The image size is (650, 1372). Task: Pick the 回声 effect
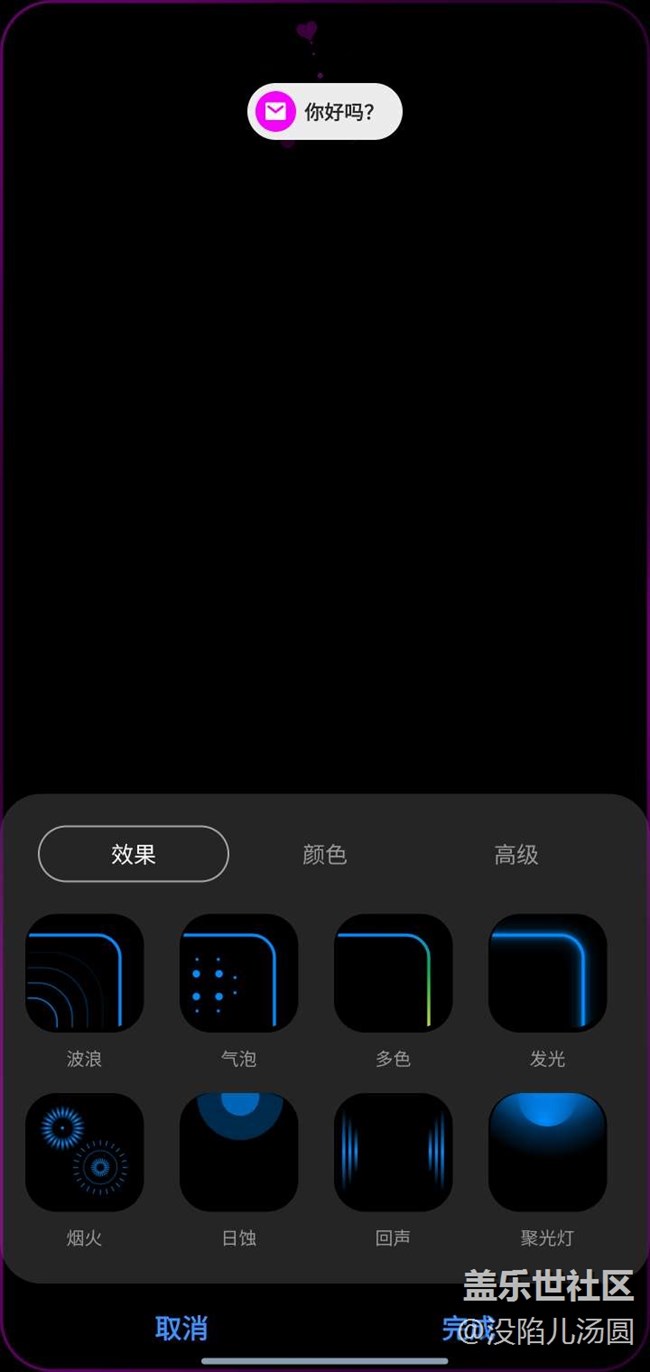click(393, 1152)
